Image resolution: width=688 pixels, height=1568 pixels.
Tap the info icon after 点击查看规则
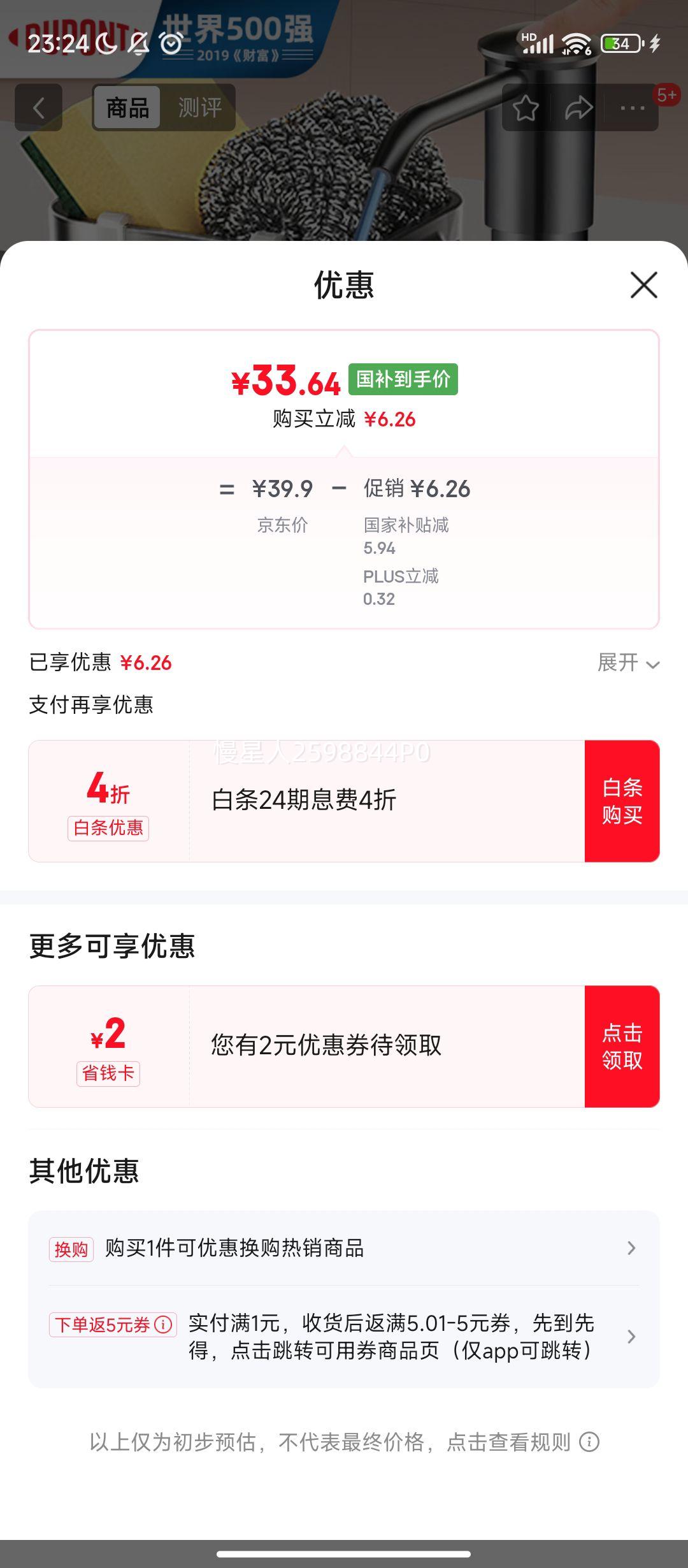click(590, 1442)
